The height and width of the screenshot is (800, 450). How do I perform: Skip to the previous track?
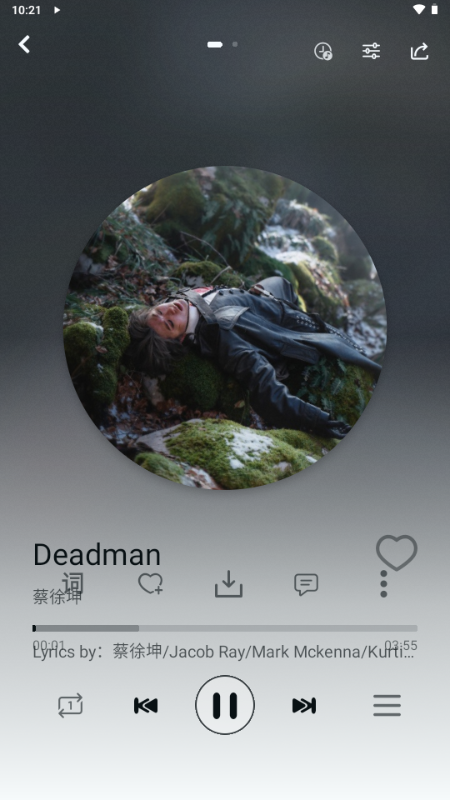pyautogui.click(x=146, y=706)
